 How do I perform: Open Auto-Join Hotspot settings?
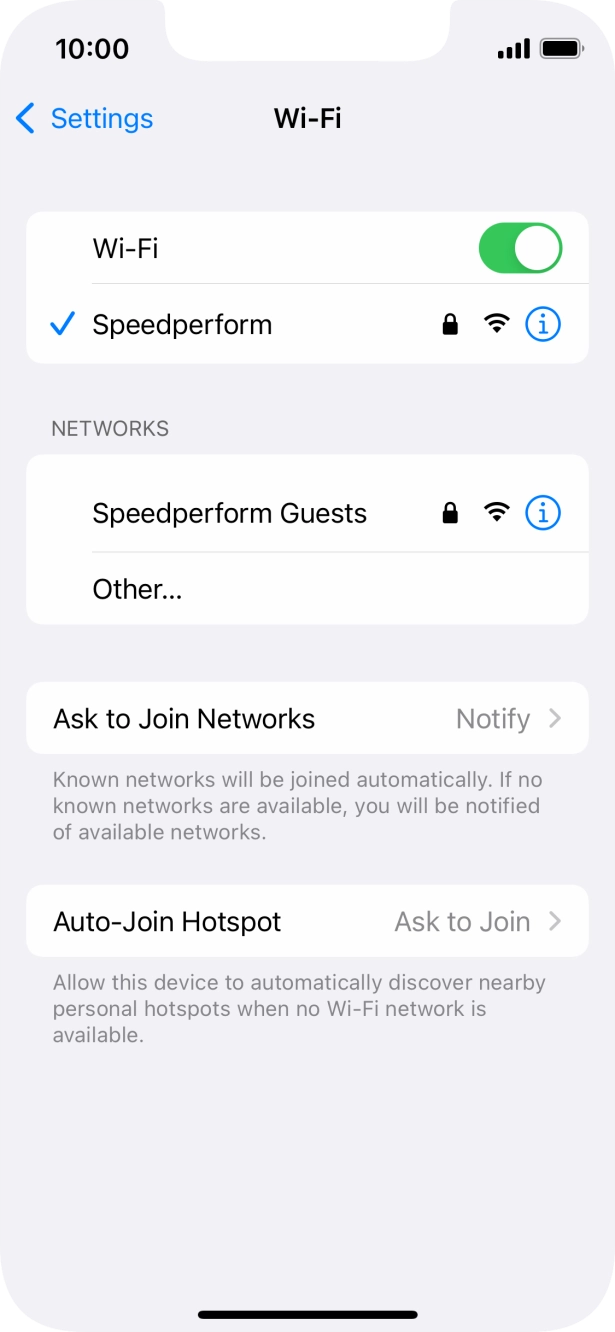tap(307, 921)
